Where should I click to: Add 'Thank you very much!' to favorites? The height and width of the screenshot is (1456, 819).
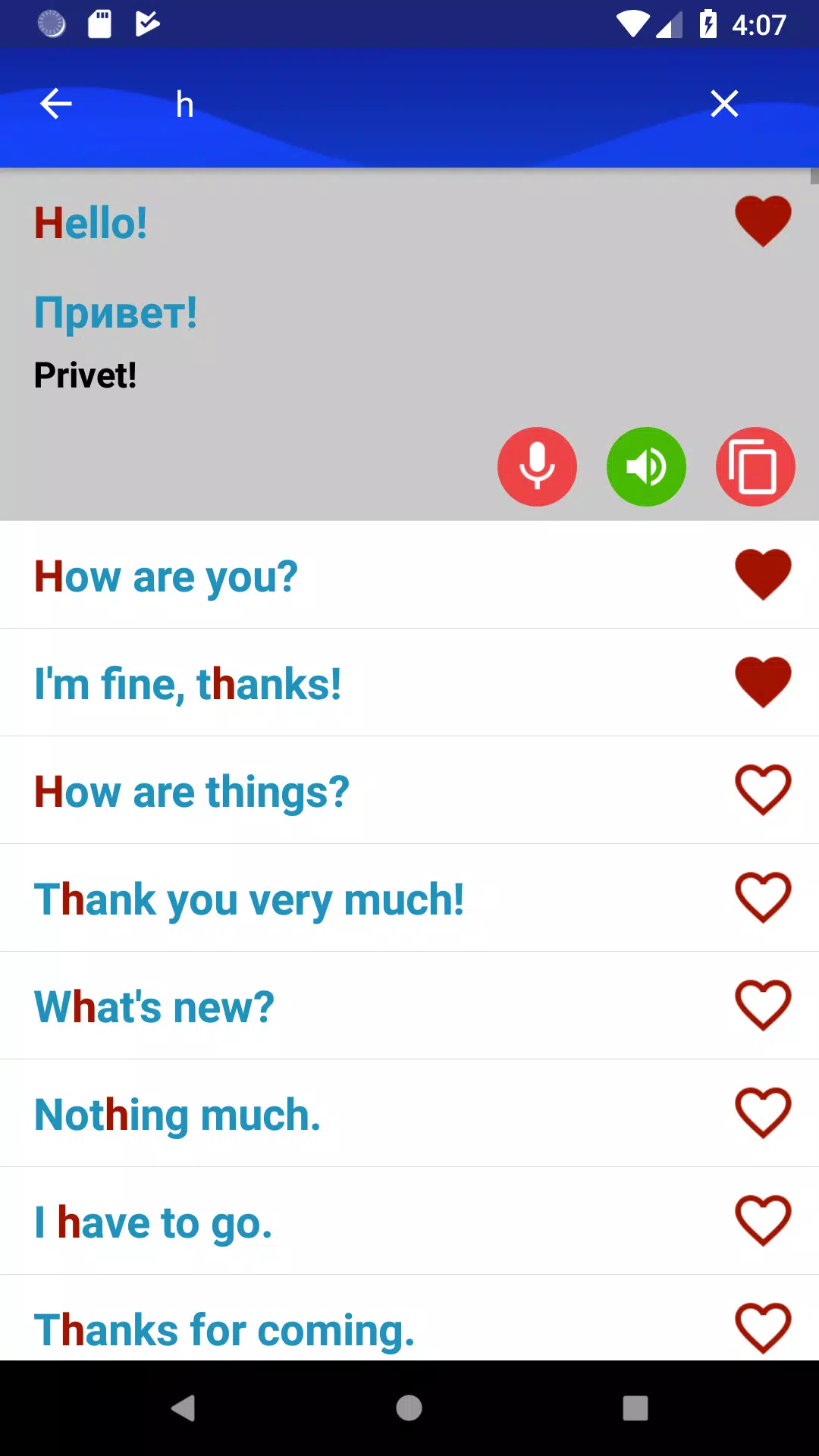(x=762, y=897)
